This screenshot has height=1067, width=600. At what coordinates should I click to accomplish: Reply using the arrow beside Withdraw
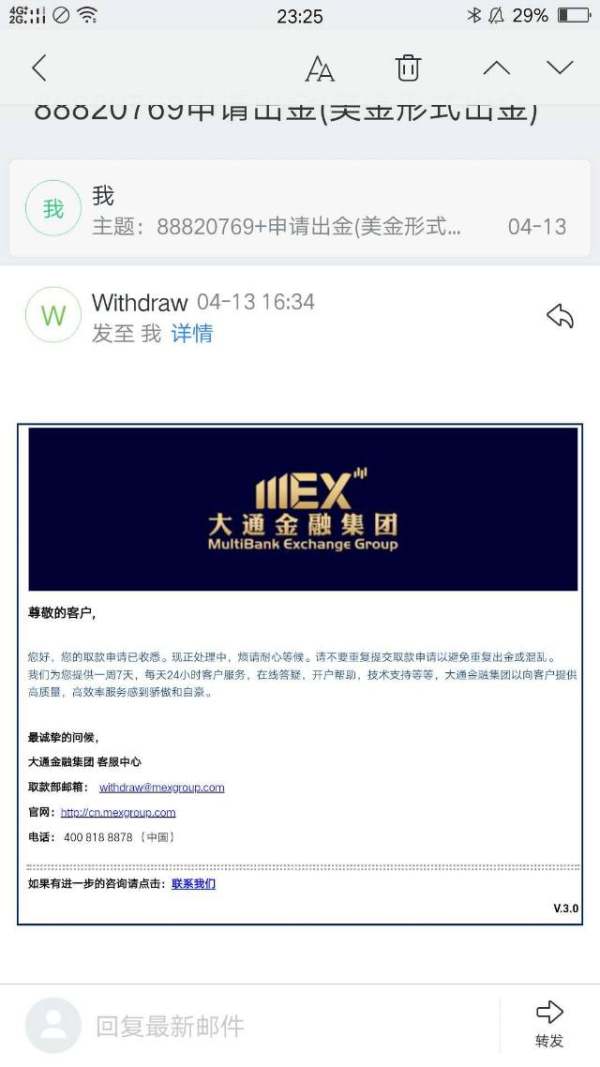(560, 316)
